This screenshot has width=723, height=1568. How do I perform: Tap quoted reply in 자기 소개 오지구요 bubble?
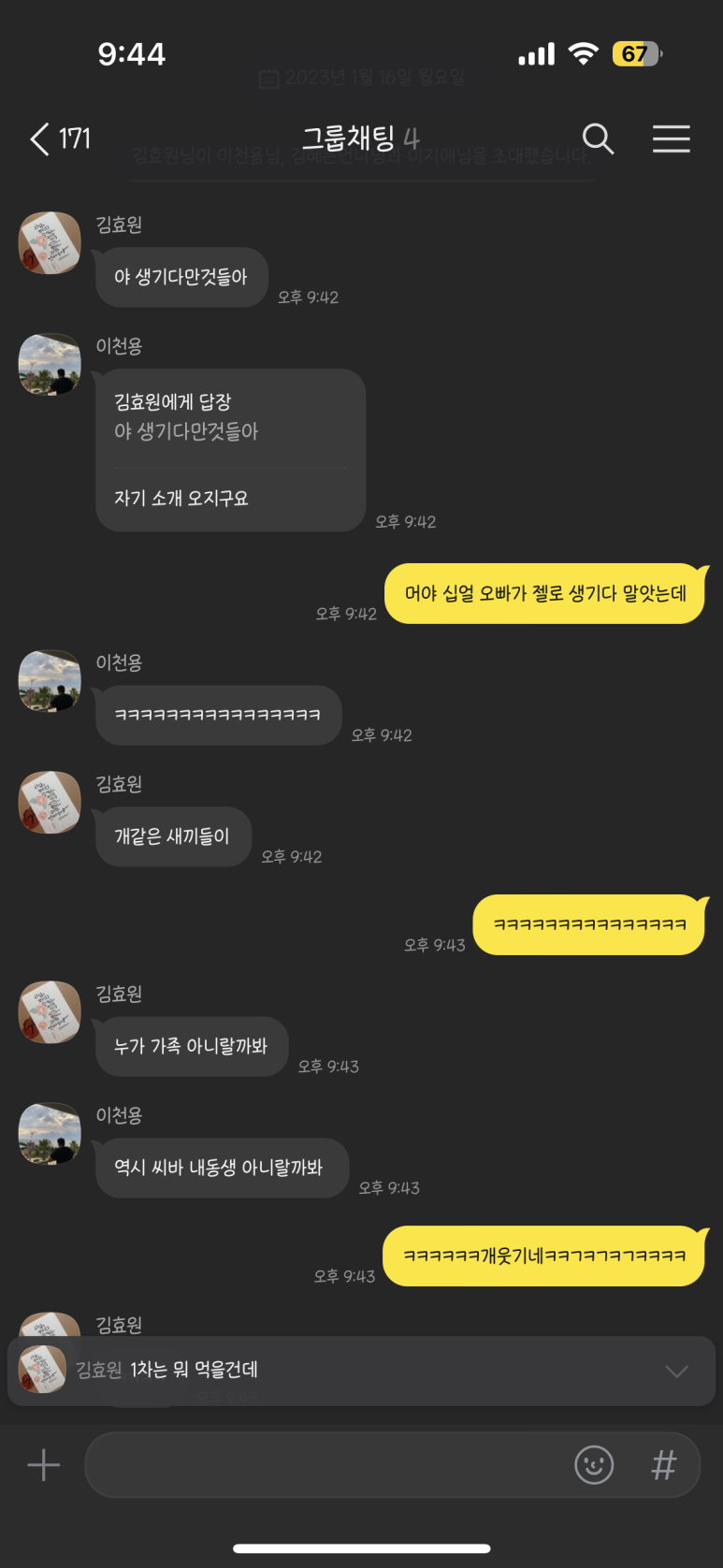[x=187, y=417]
